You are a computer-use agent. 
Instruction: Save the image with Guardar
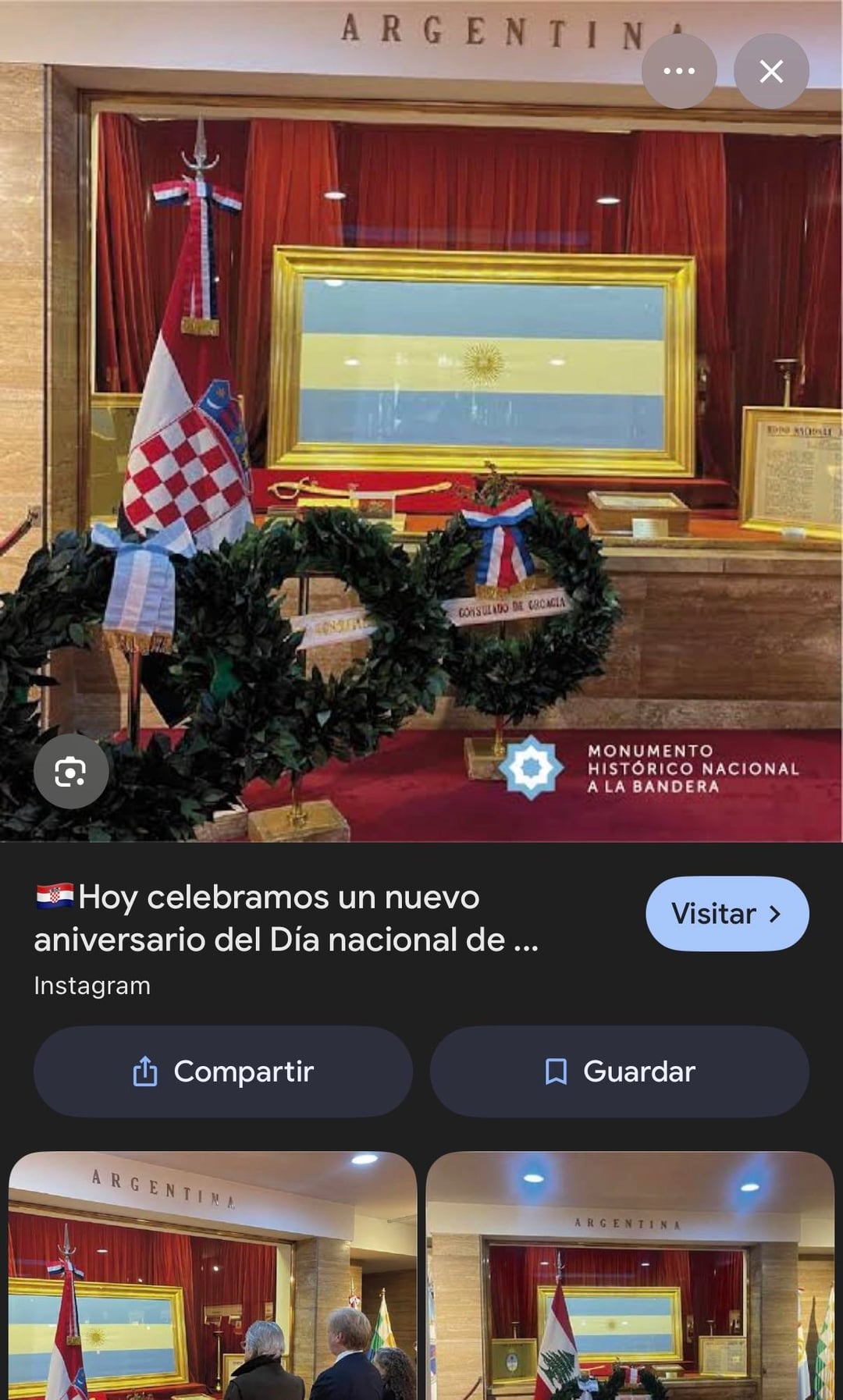[619, 1071]
